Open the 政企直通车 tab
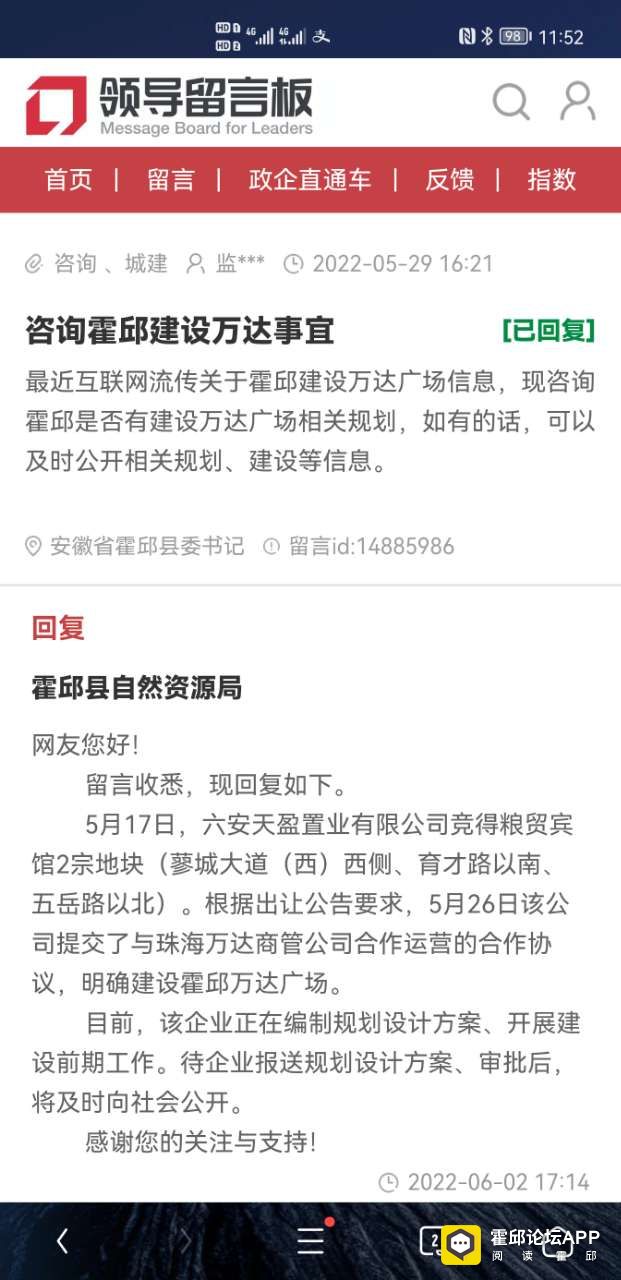 point(309,180)
